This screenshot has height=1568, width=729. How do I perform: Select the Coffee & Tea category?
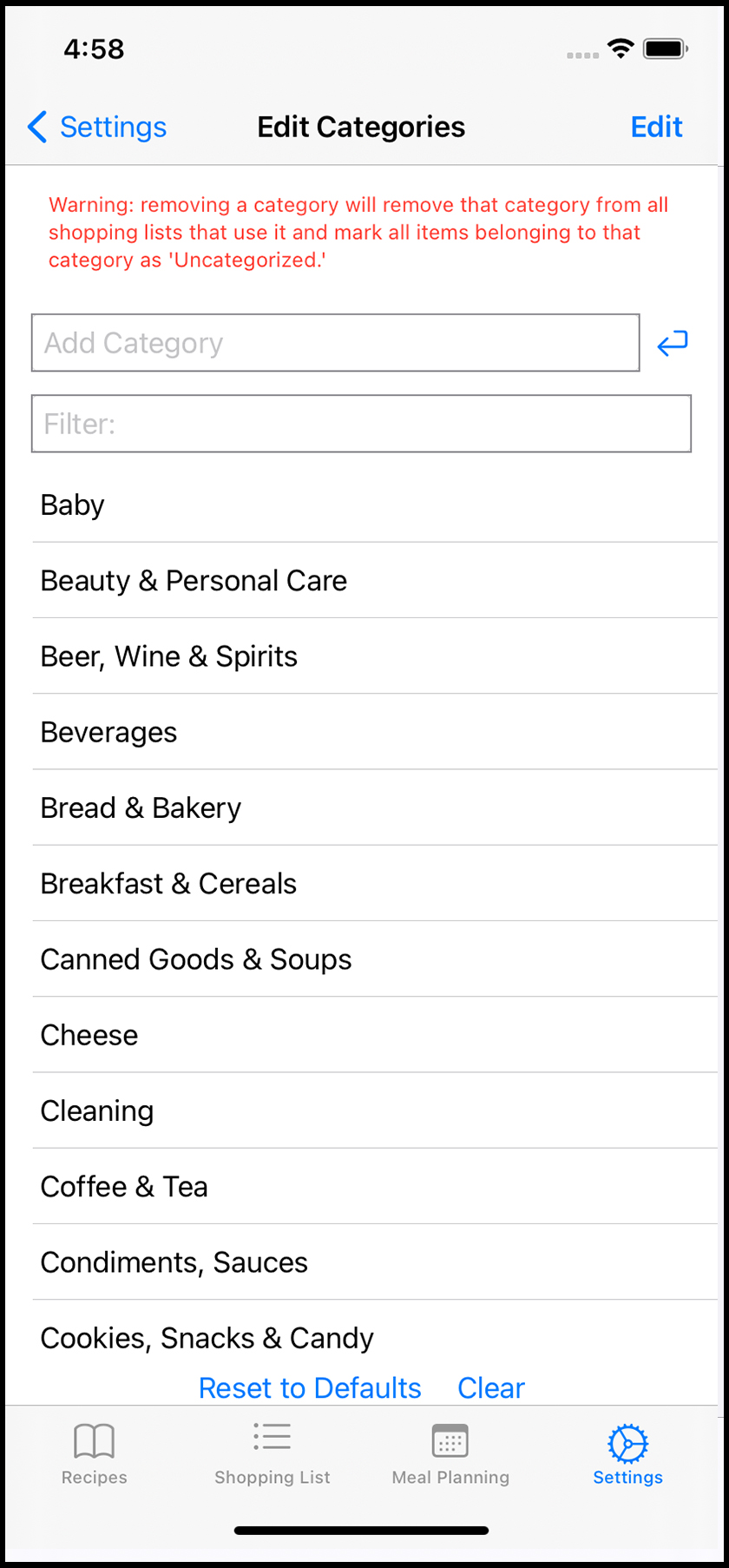375,1186
